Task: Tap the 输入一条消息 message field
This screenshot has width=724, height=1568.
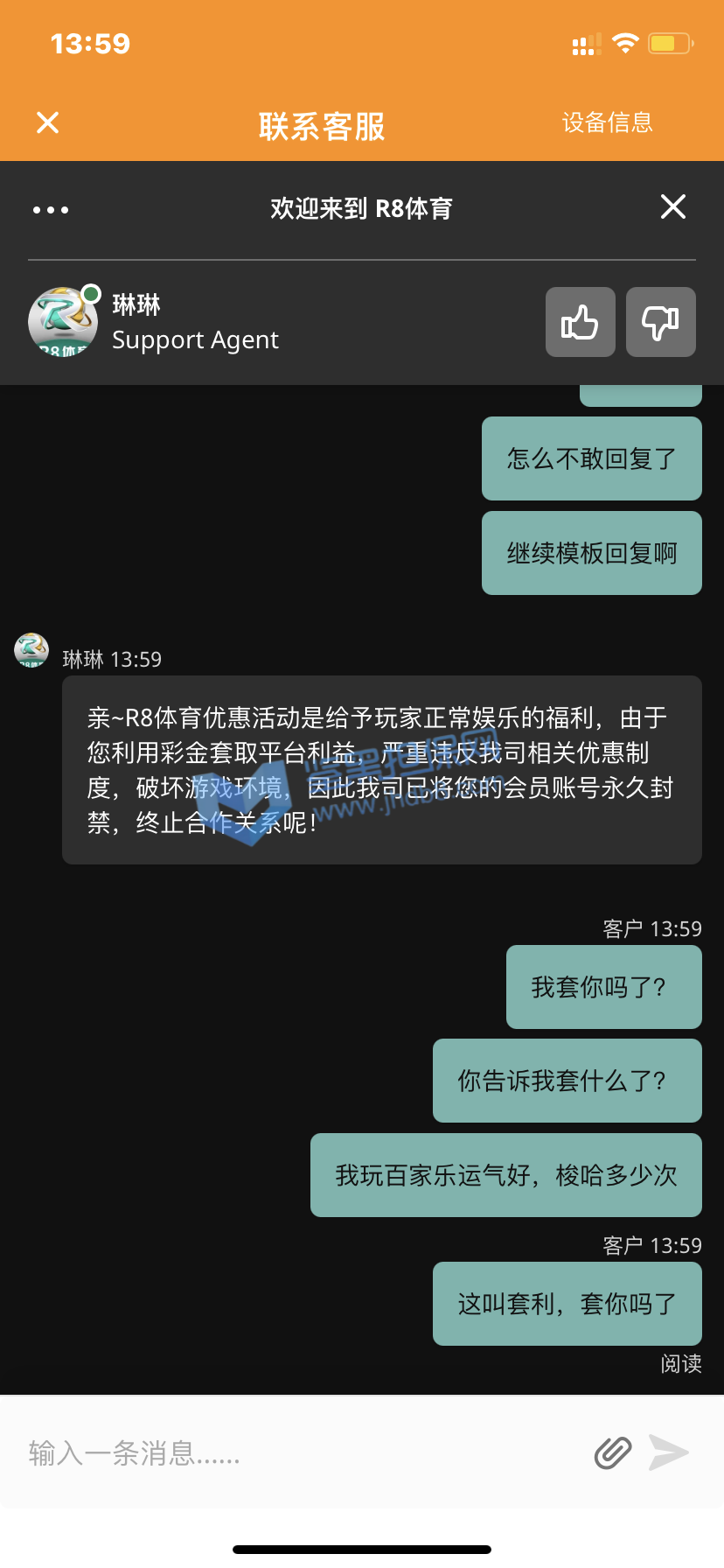Action: tap(297, 1453)
